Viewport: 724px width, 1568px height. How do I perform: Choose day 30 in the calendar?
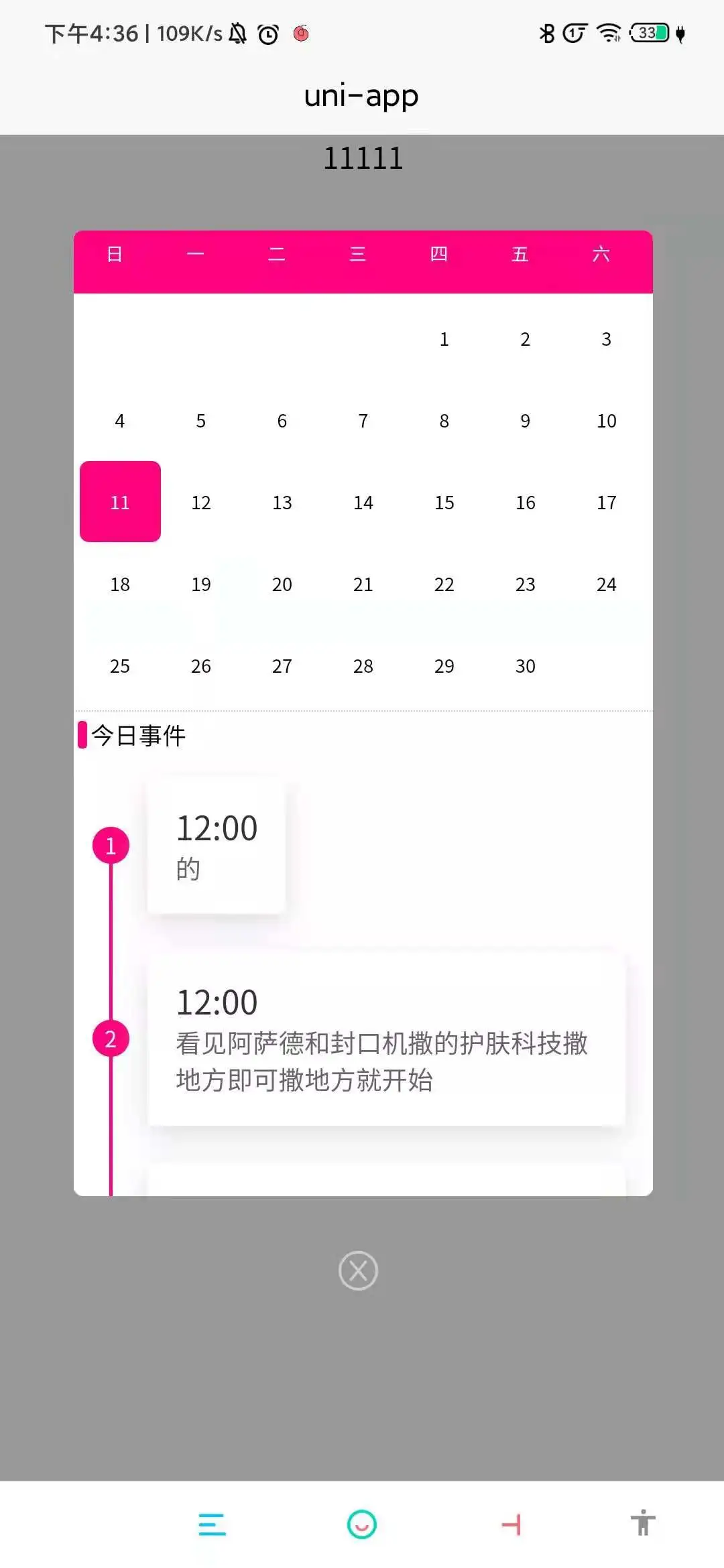point(525,666)
